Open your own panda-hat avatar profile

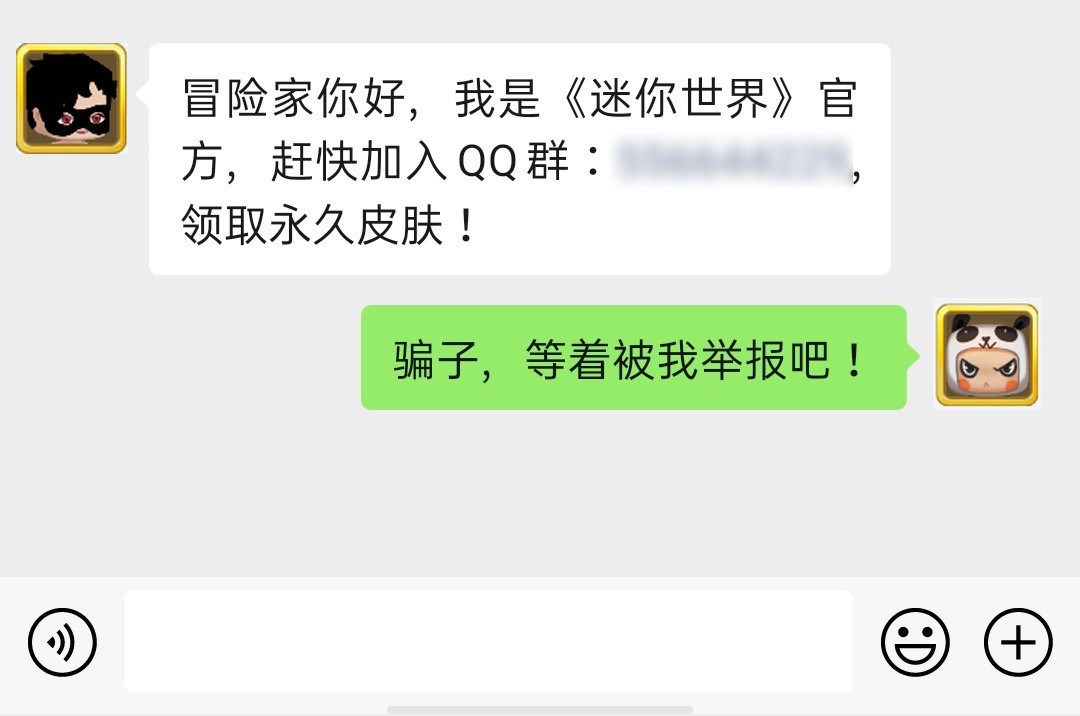987,356
